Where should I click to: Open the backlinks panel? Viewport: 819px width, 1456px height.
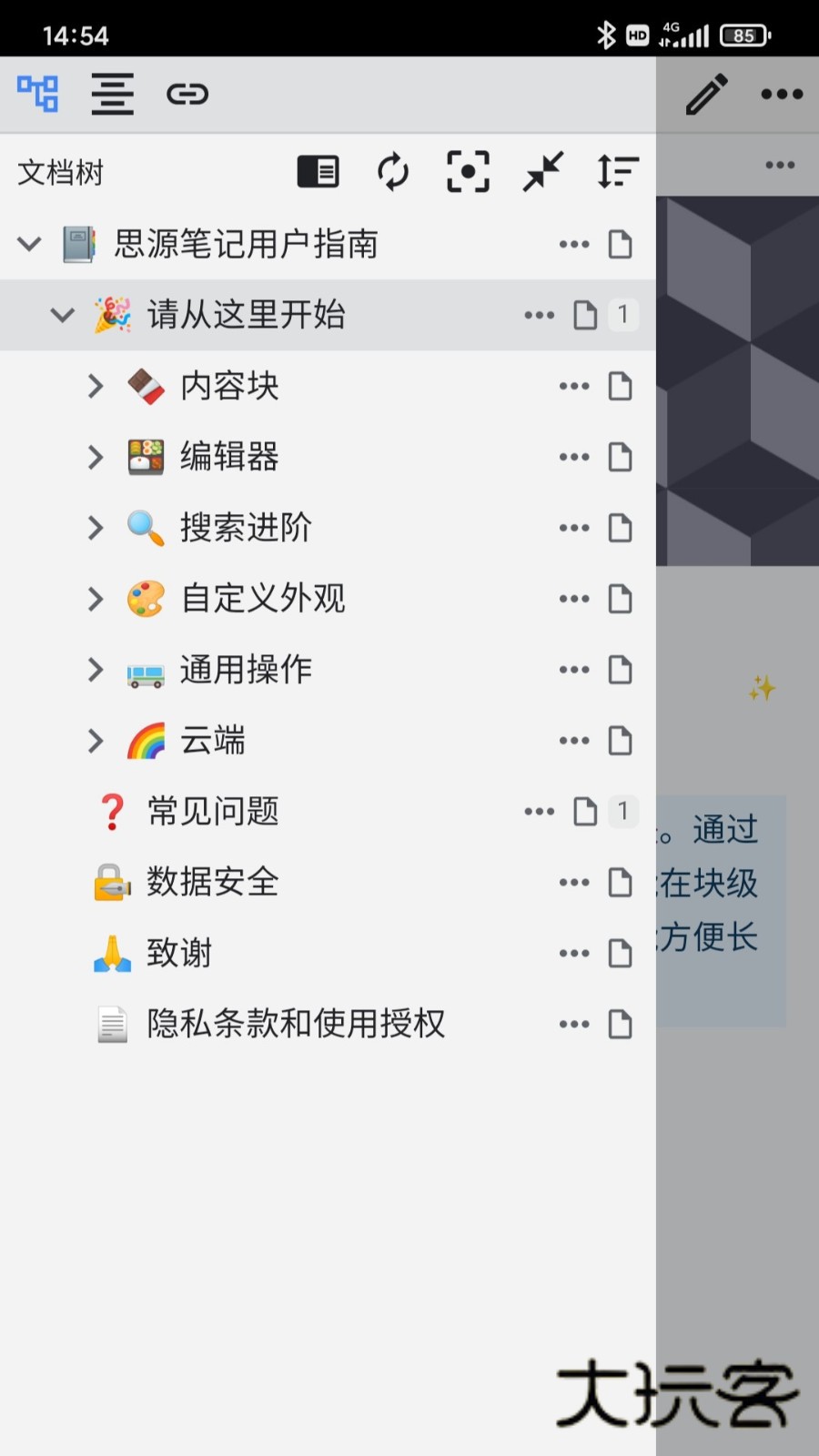click(188, 93)
